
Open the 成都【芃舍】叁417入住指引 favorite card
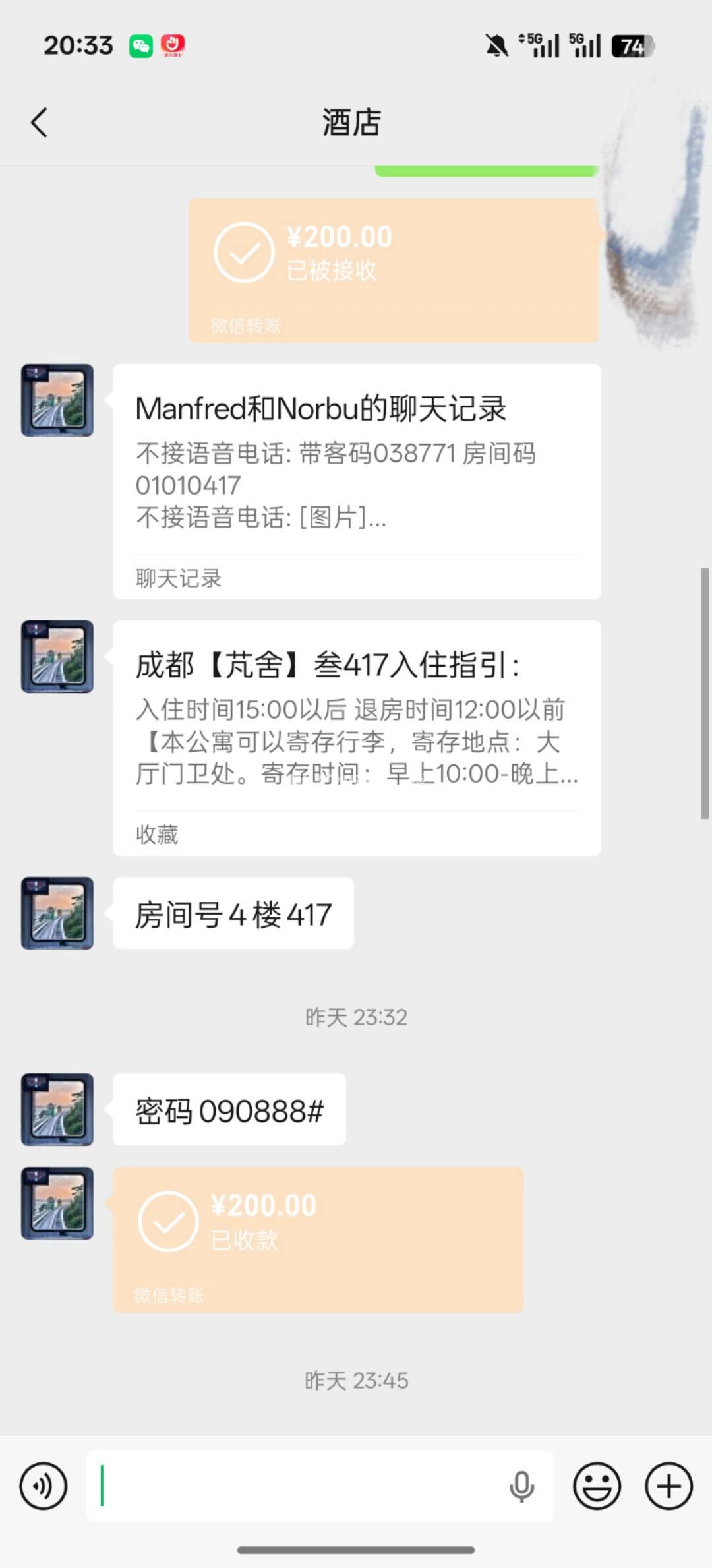[356, 737]
